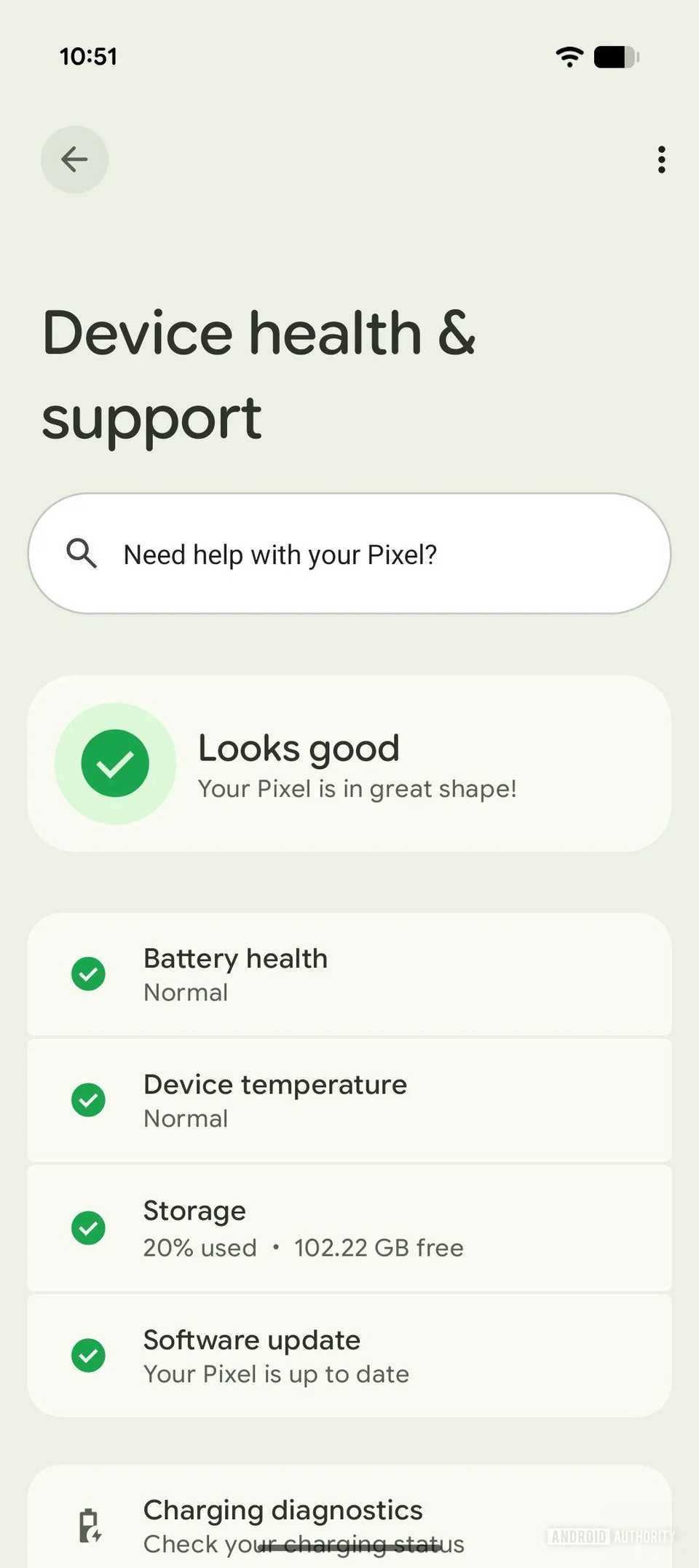Click the clock showing 10:51

click(x=89, y=56)
